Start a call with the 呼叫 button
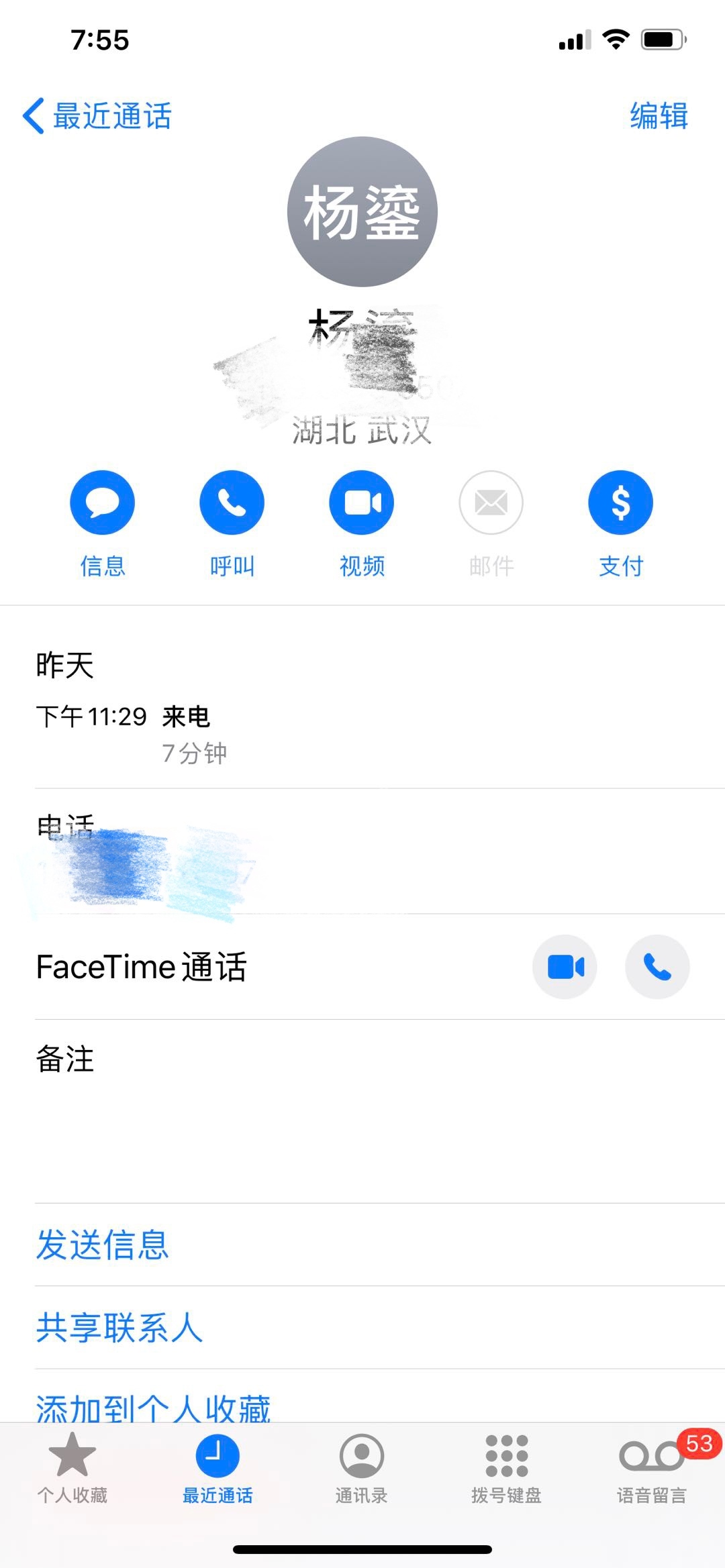The height and width of the screenshot is (1568, 725). (x=232, y=503)
